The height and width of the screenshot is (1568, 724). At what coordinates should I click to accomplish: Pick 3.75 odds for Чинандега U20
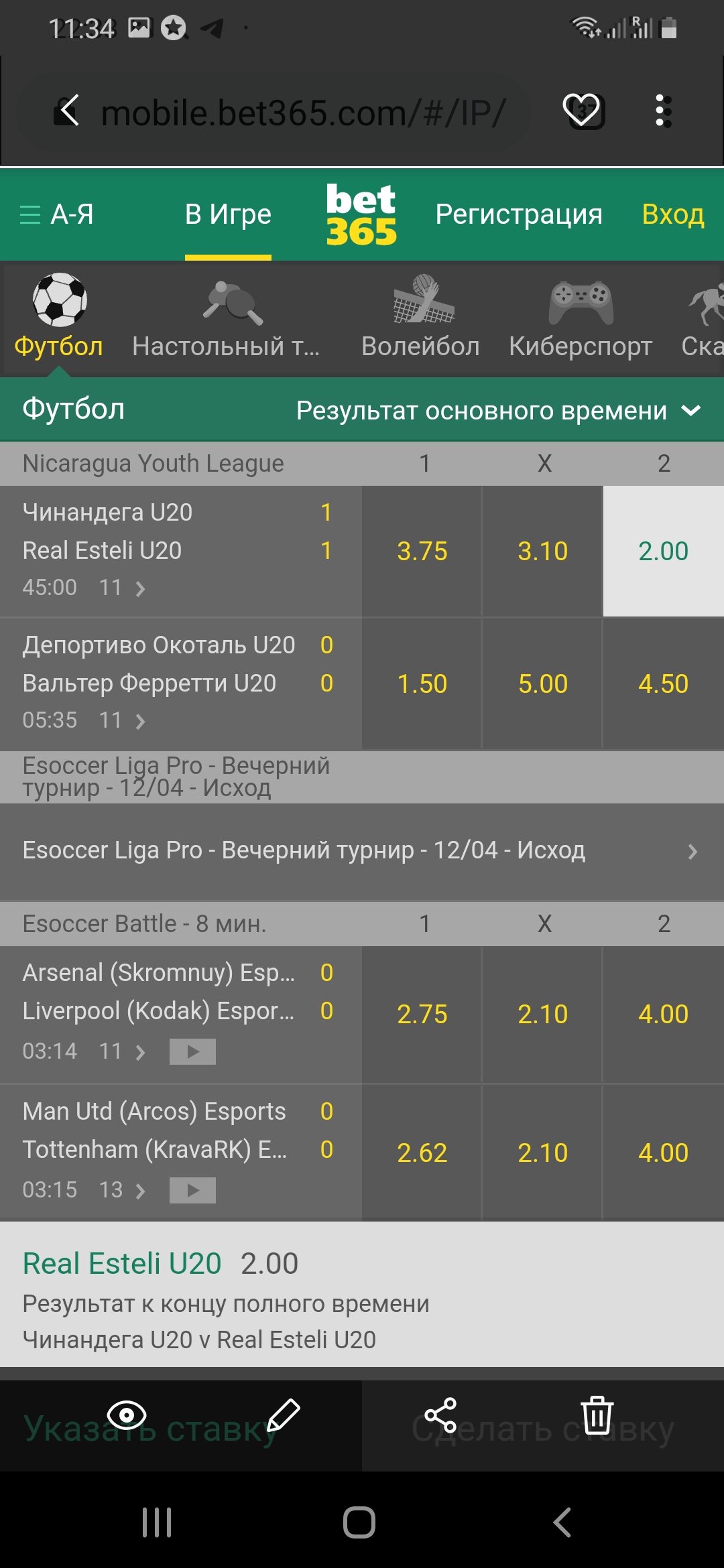click(x=422, y=551)
